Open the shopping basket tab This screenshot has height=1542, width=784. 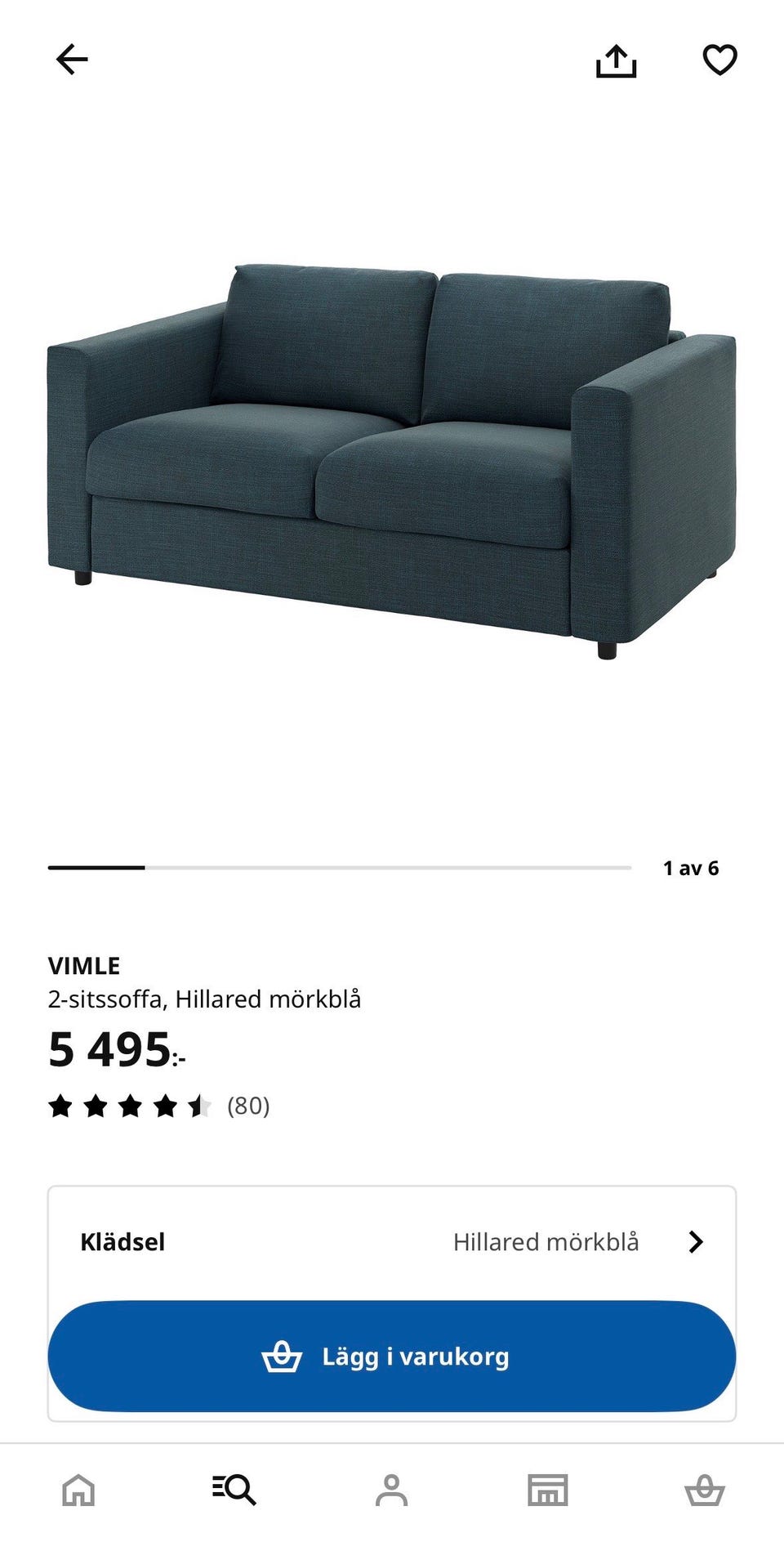(x=705, y=1491)
